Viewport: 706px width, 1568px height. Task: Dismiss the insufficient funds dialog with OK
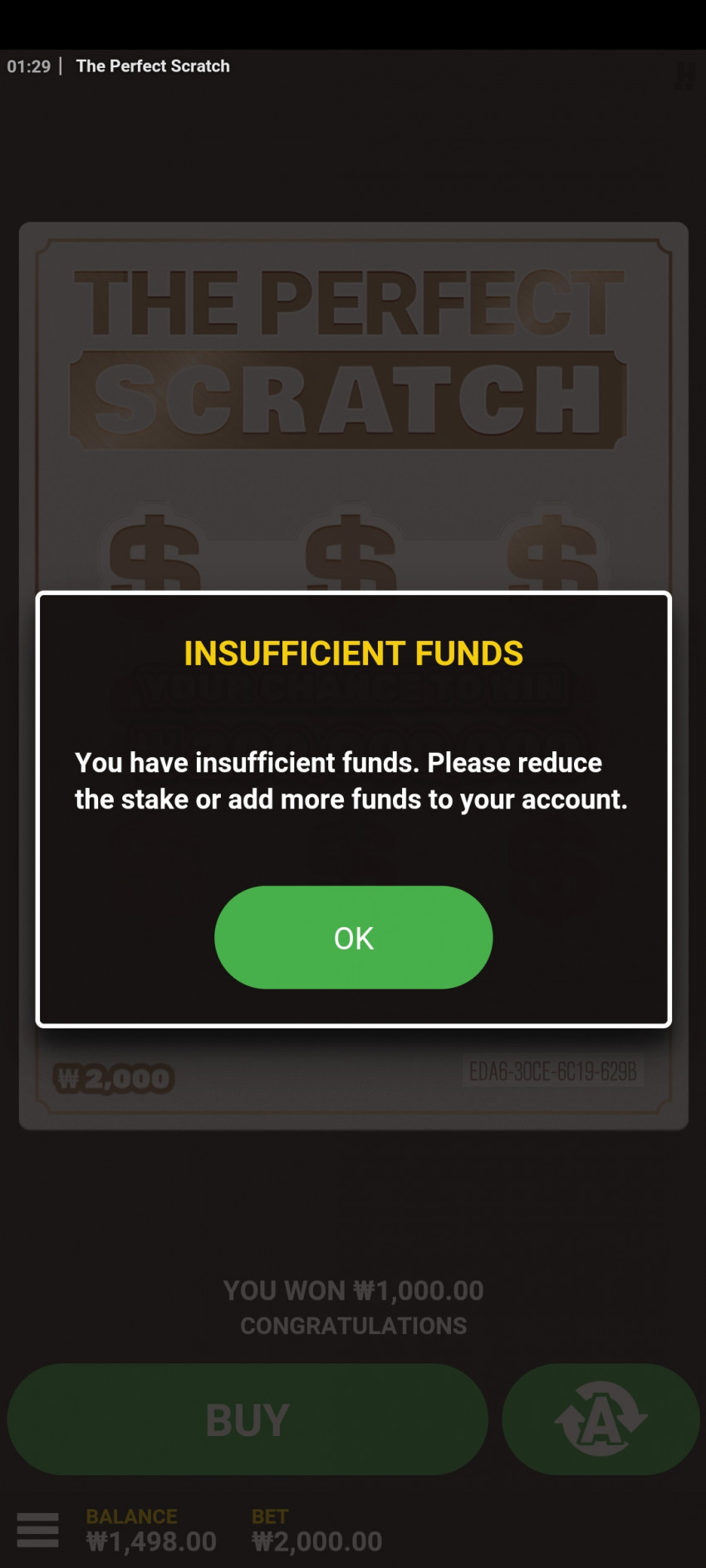[x=353, y=937]
